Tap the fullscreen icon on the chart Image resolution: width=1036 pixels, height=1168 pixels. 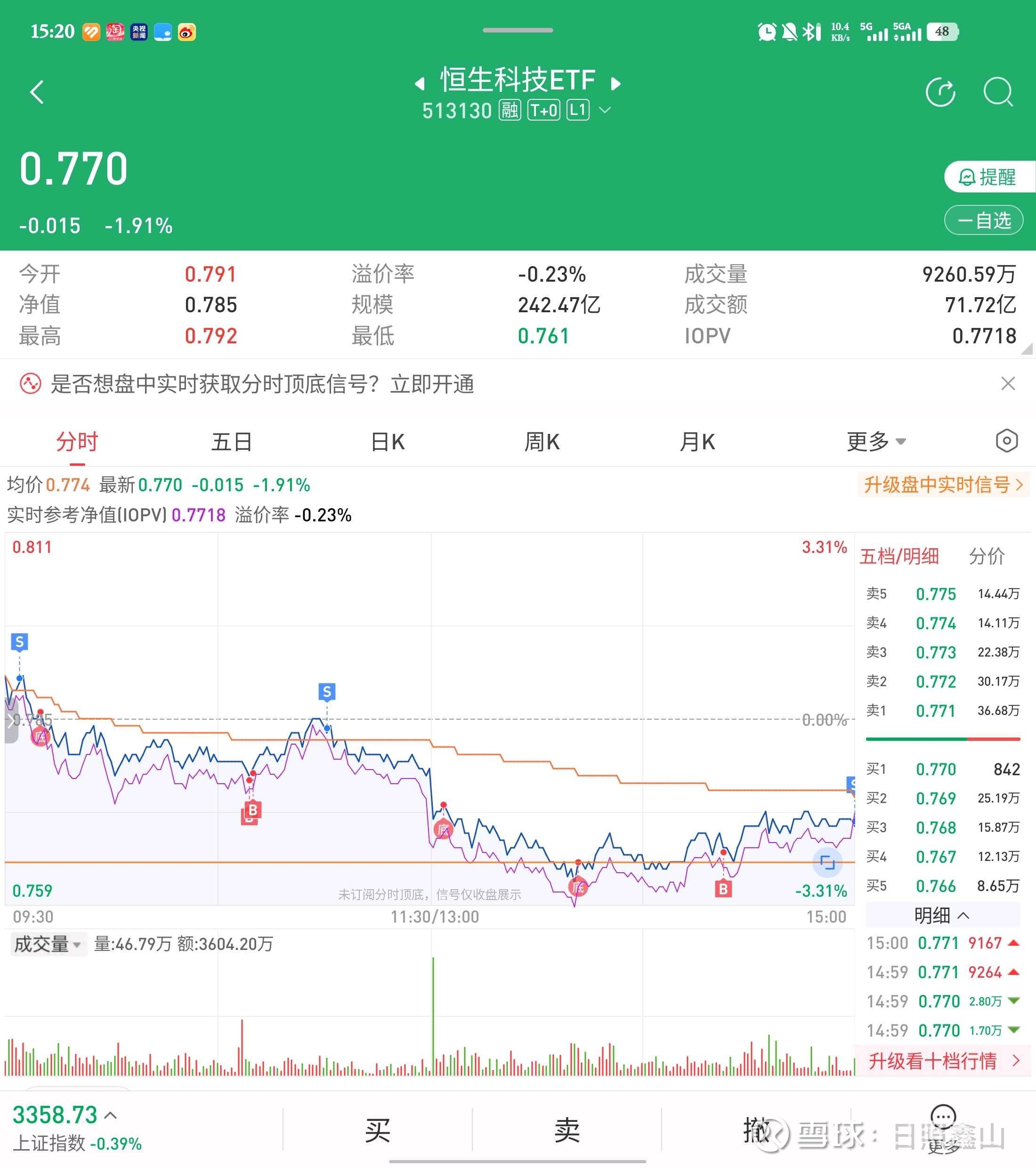827,863
